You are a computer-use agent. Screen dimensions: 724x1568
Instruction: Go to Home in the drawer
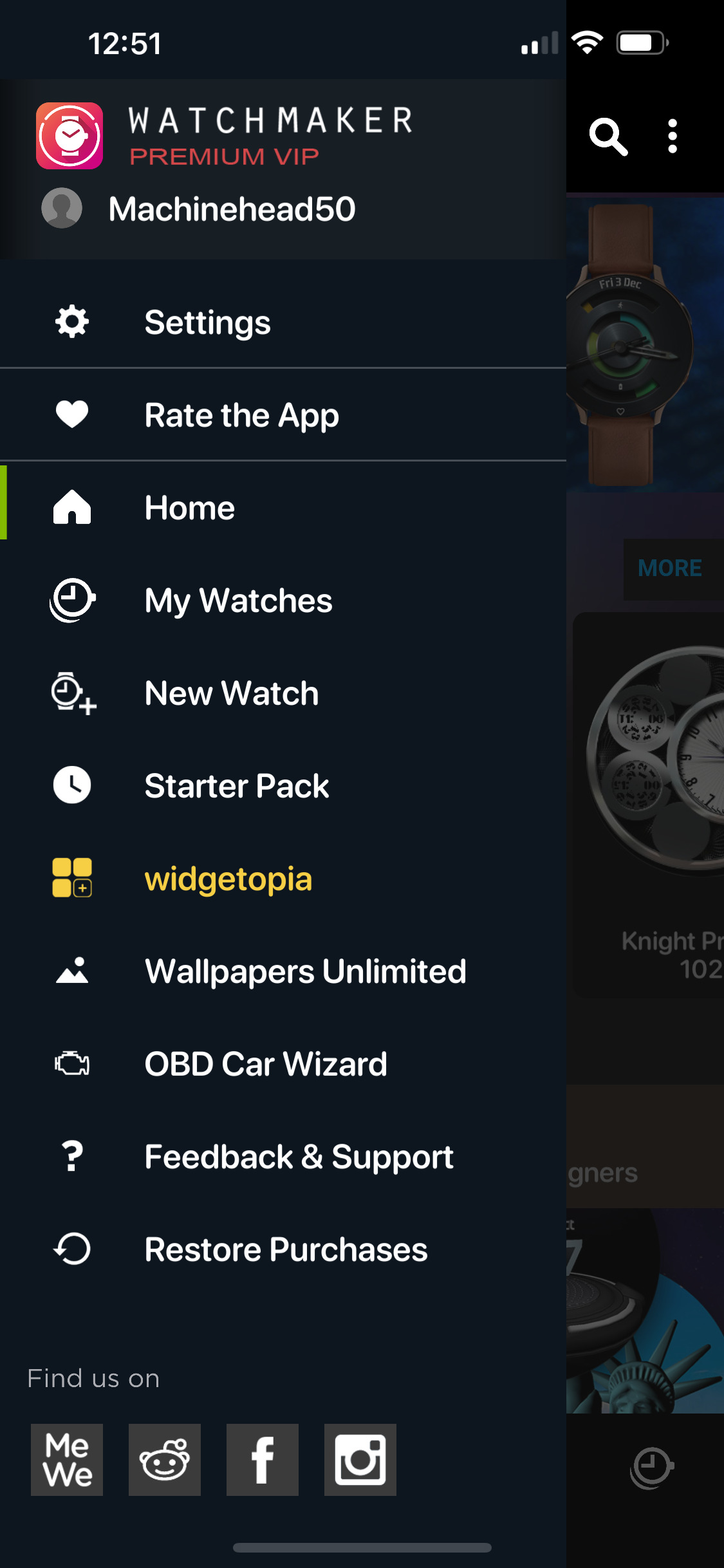[190, 508]
